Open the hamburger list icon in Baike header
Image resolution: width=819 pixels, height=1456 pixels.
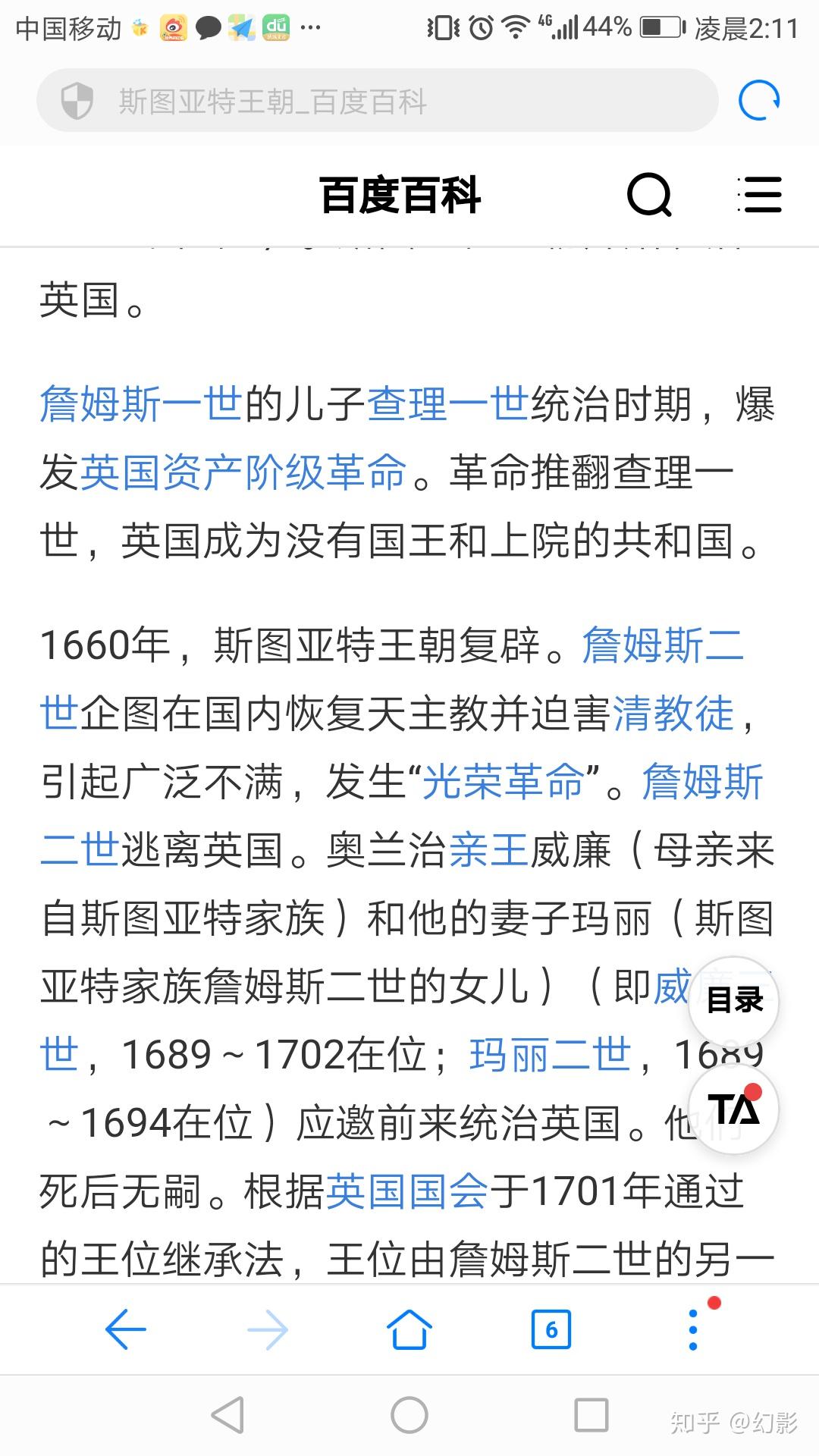[761, 196]
